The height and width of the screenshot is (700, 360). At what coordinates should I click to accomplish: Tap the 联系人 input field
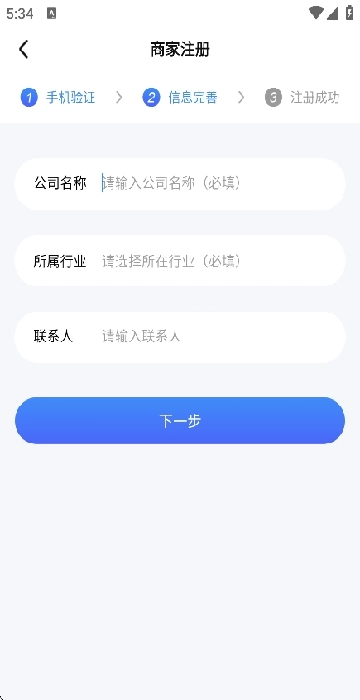(219, 337)
